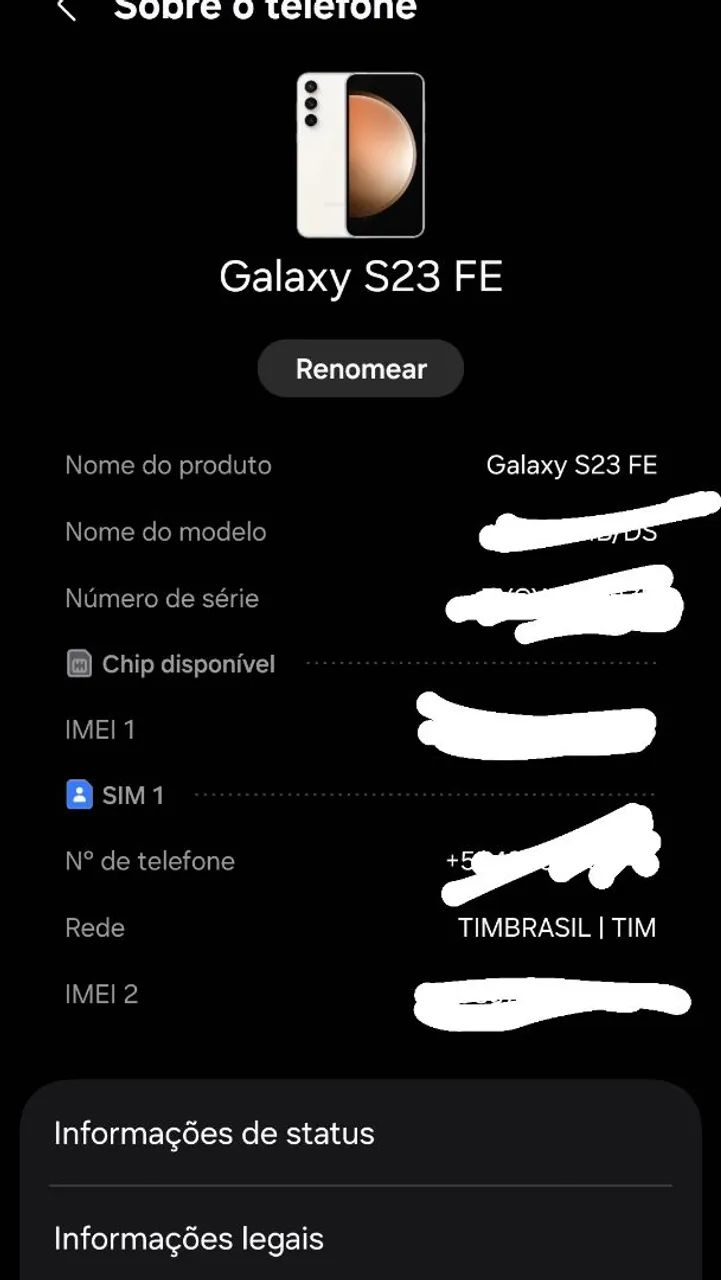Tap the Galaxy S23 FE device name text
Viewport: 721px width, 1280px height.
tap(360, 277)
